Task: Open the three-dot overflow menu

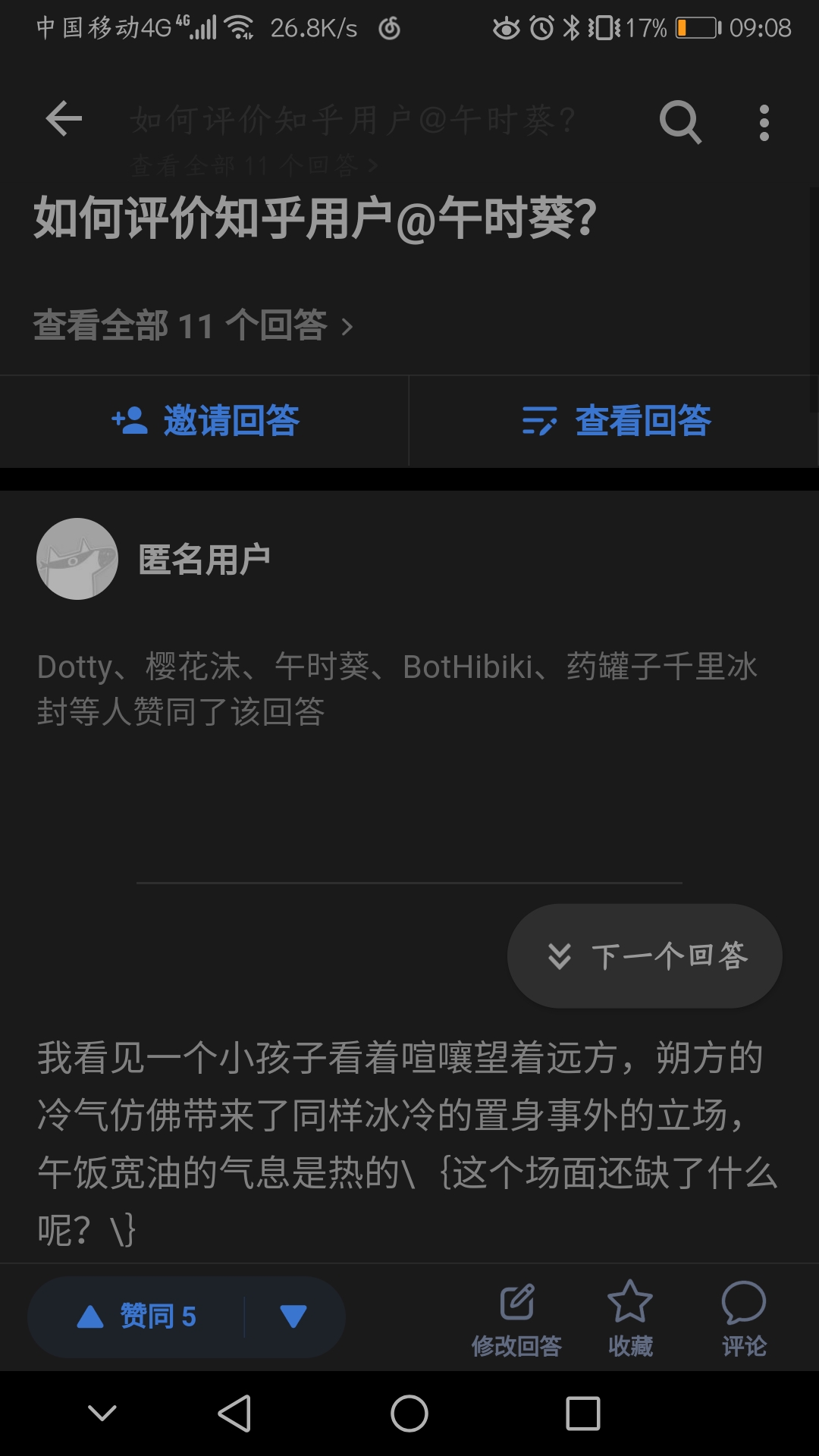Action: [x=764, y=123]
